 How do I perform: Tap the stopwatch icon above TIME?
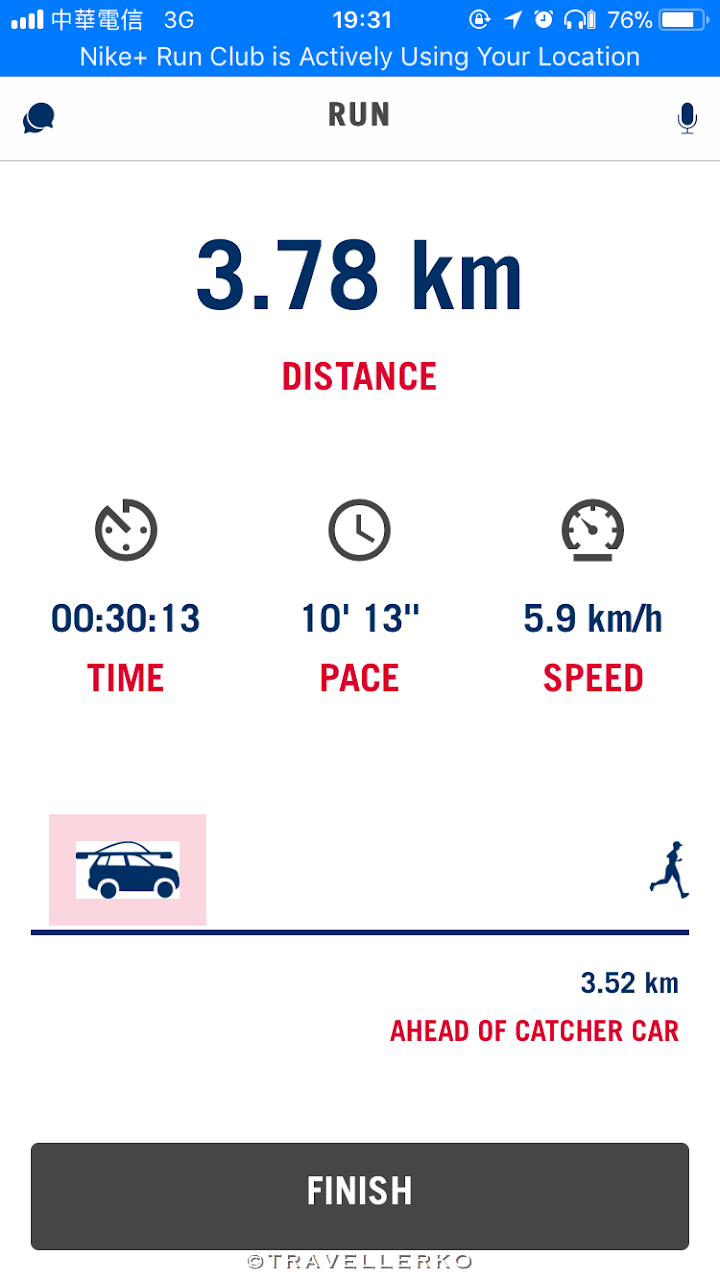coord(125,530)
